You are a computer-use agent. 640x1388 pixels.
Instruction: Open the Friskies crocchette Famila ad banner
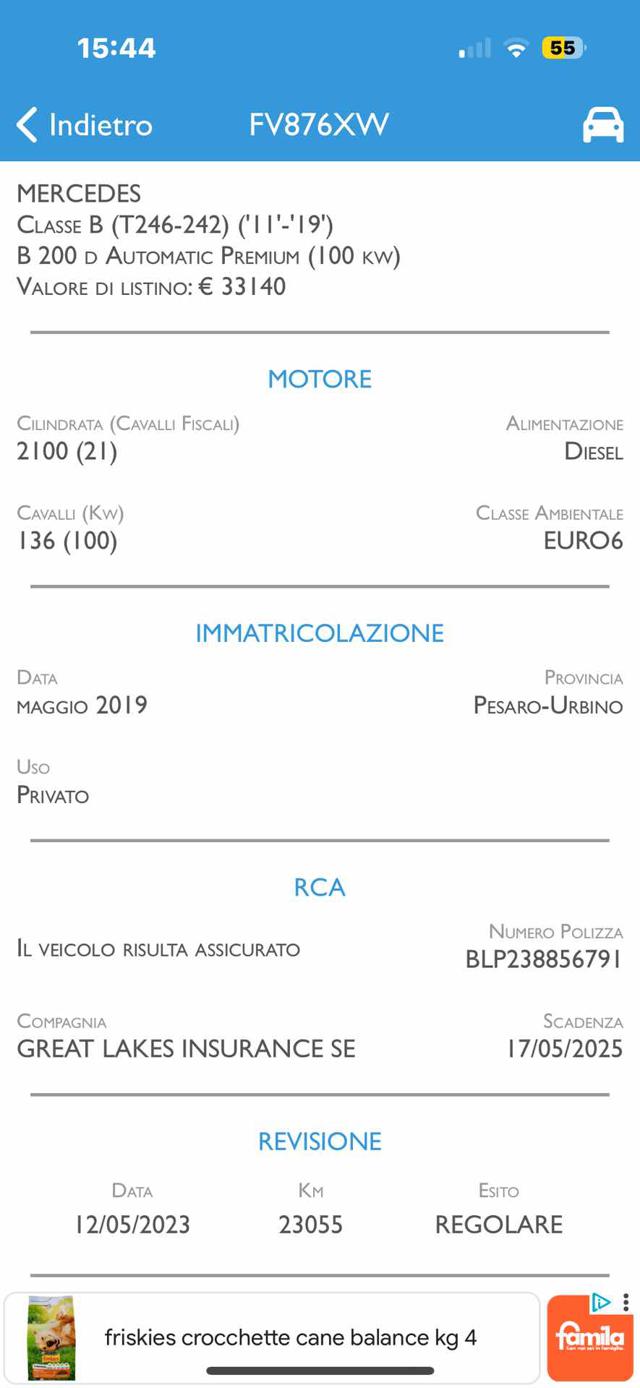pos(290,1337)
